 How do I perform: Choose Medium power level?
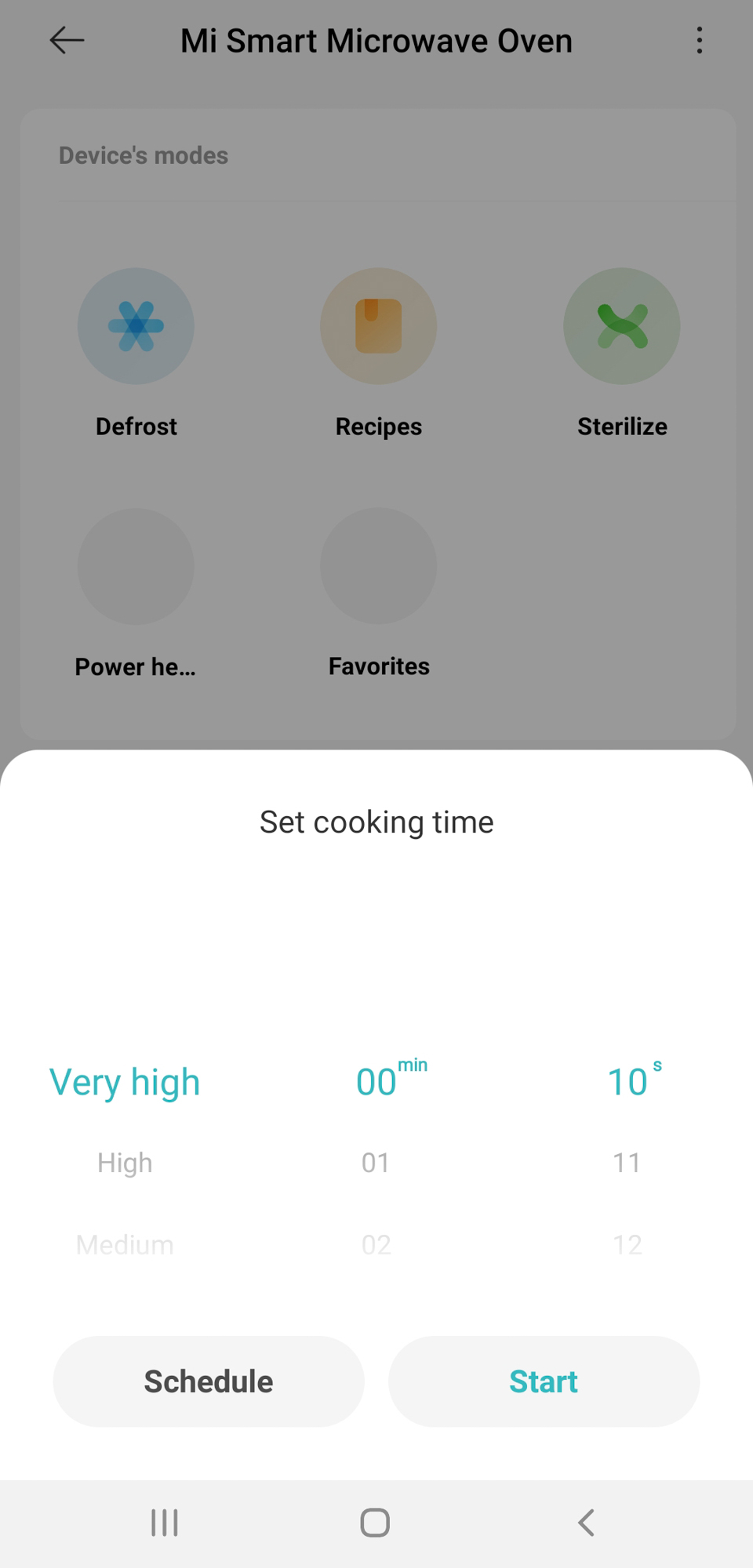click(x=125, y=1245)
